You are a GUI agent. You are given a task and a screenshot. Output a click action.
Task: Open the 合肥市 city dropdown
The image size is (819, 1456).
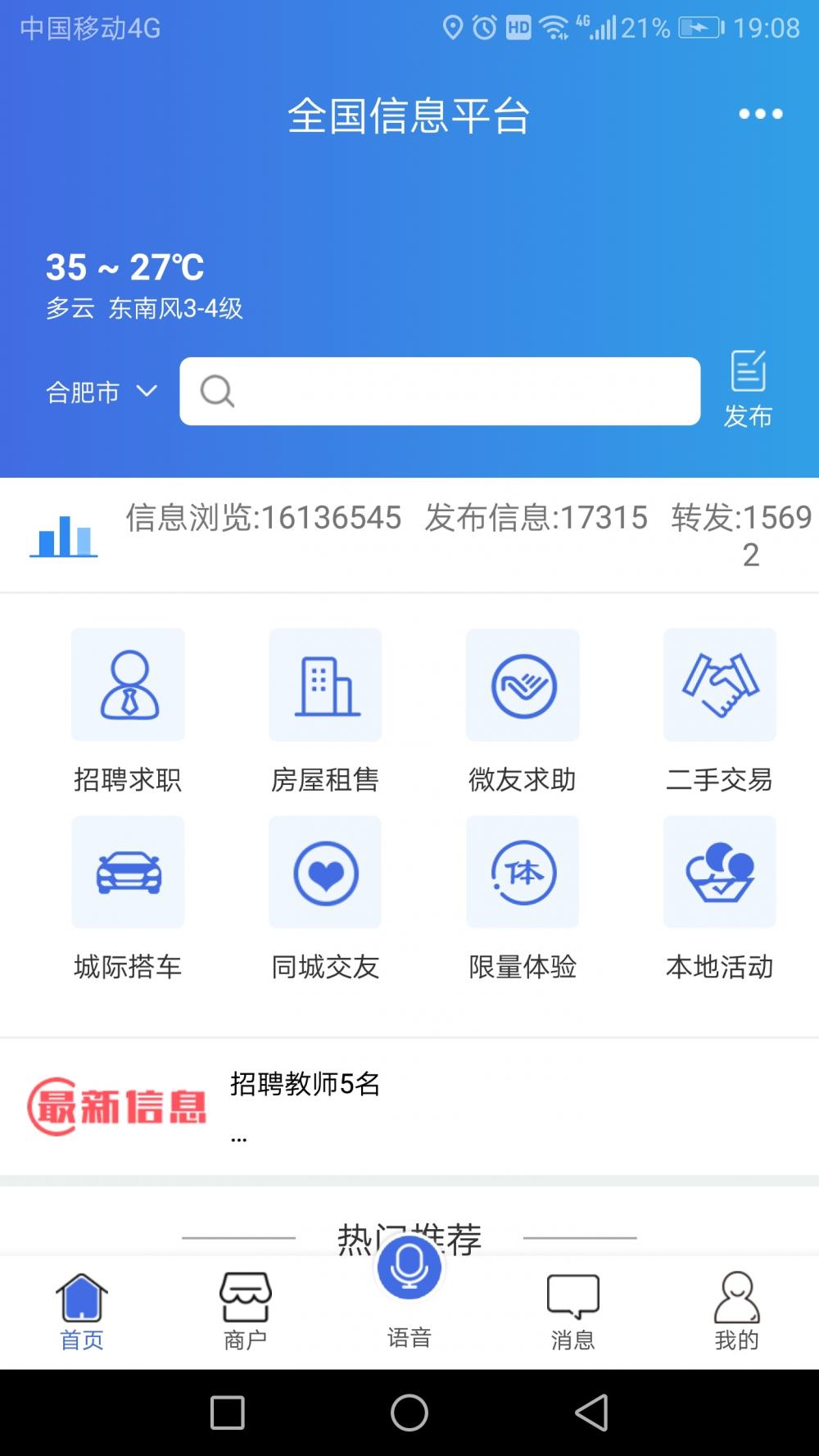click(101, 392)
